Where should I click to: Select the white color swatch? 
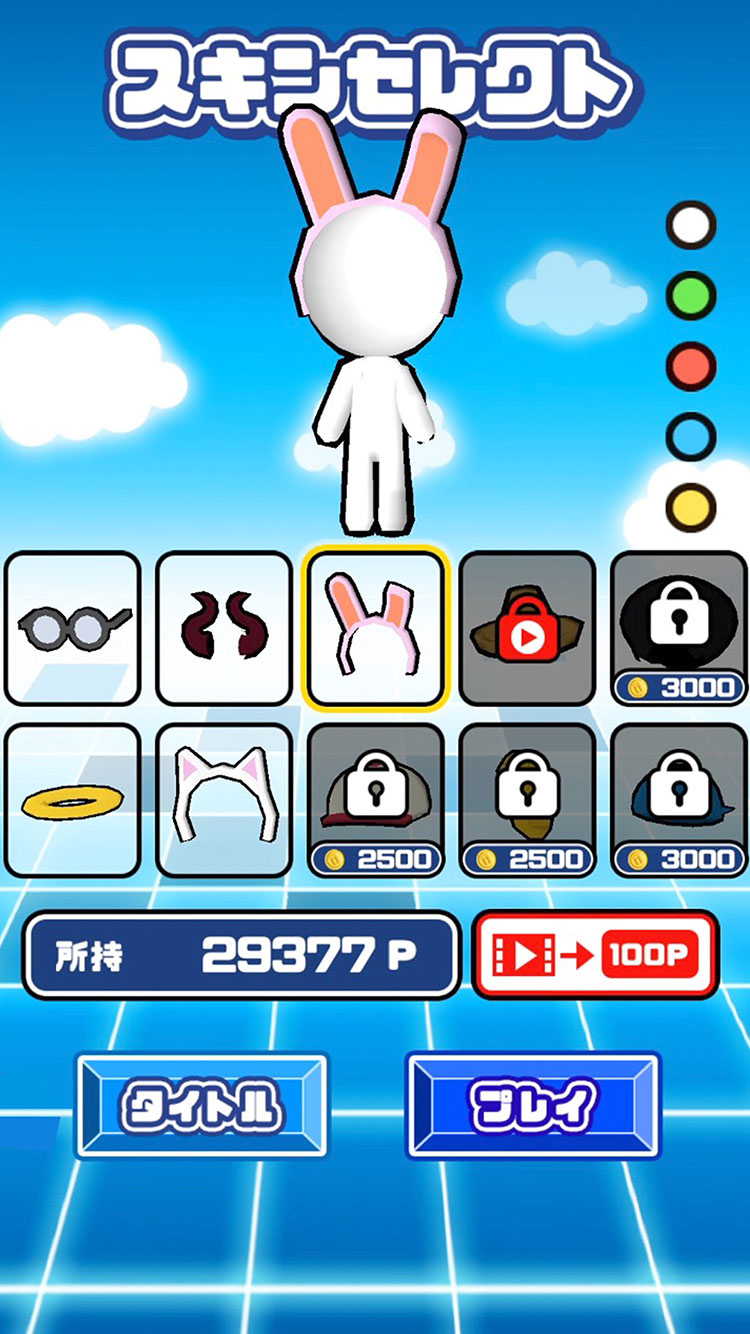pyautogui.click(x=691, y=225)
